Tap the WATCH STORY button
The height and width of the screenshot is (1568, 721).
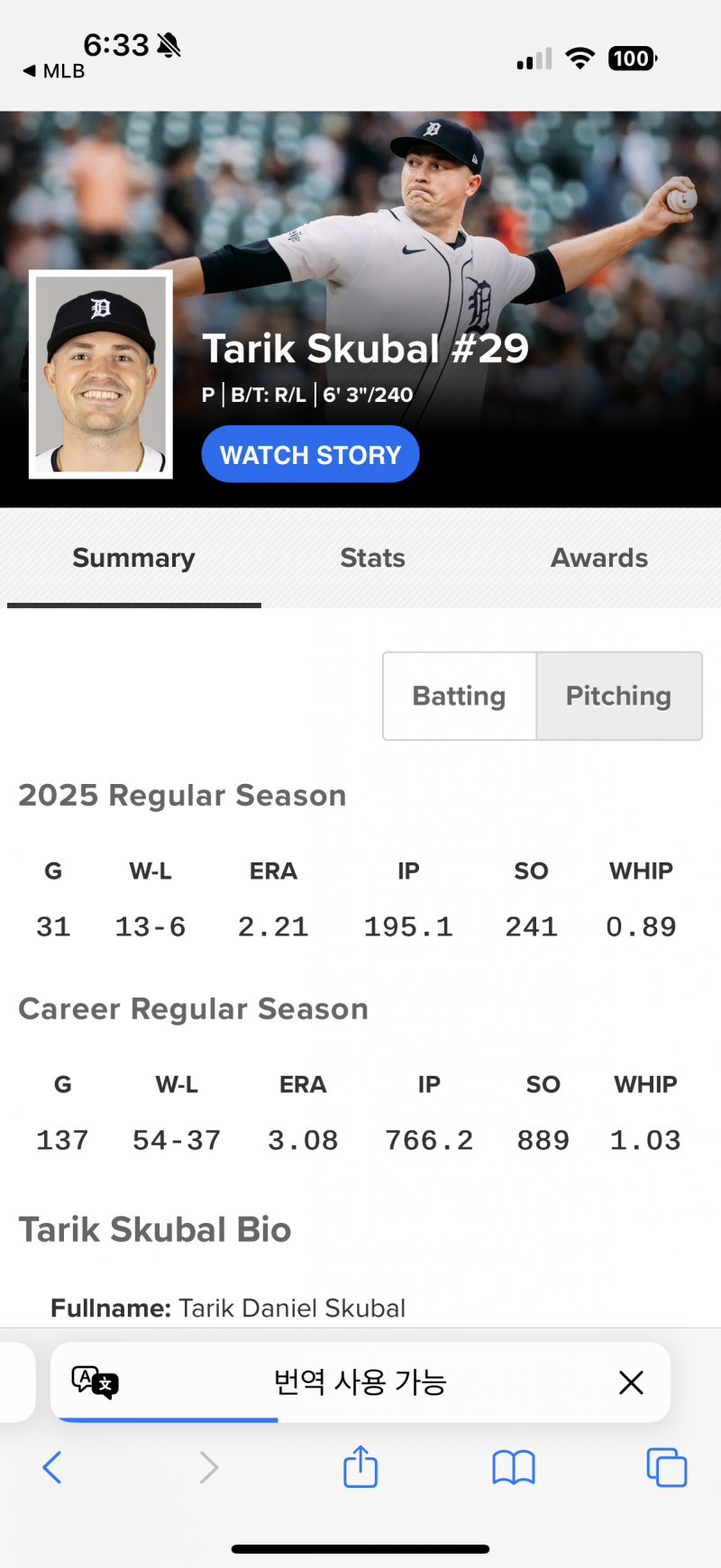310,454
